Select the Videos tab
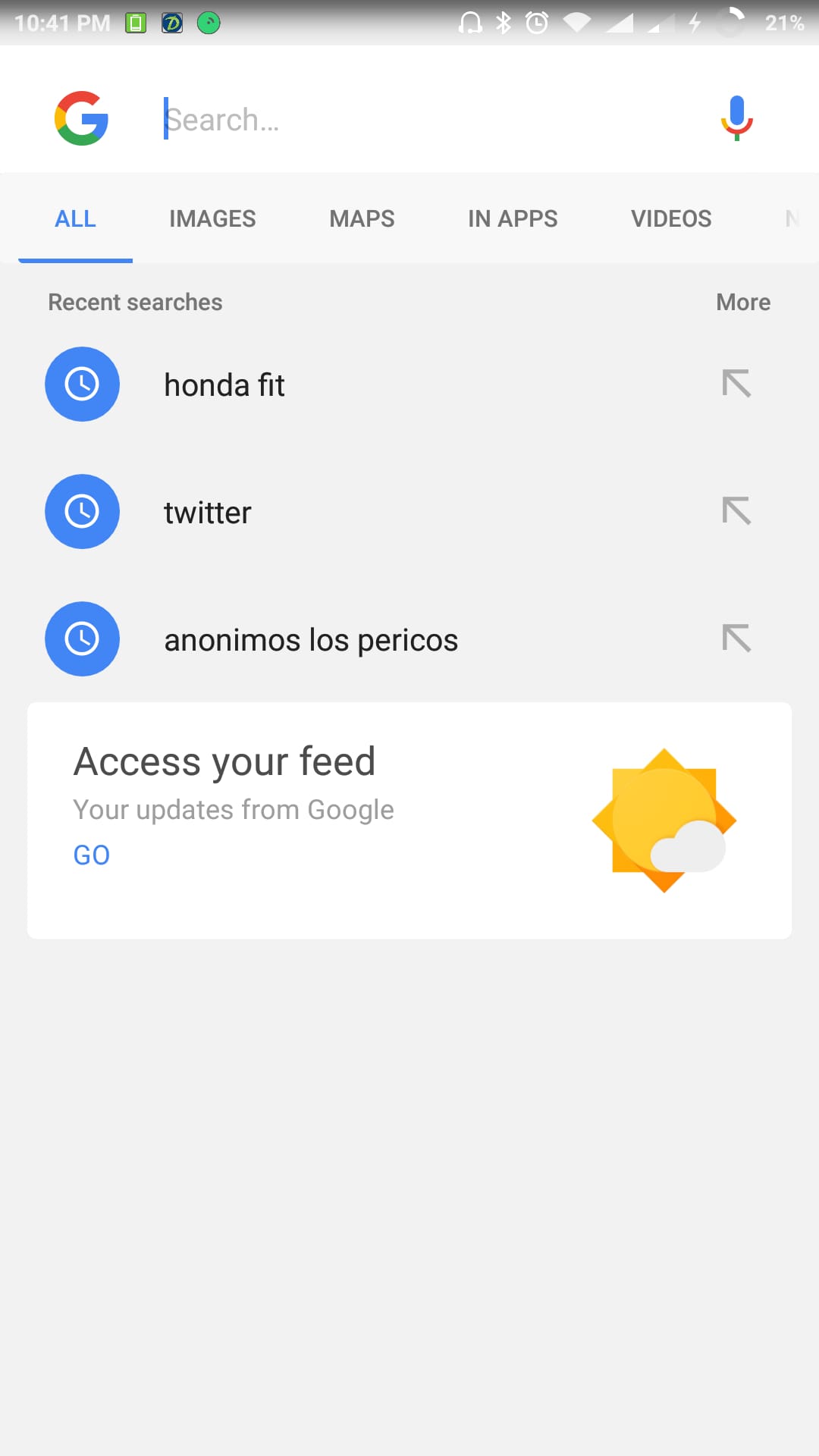This screenshot has width=819, height=1456. pyautogui.click(x=671, y=218)
